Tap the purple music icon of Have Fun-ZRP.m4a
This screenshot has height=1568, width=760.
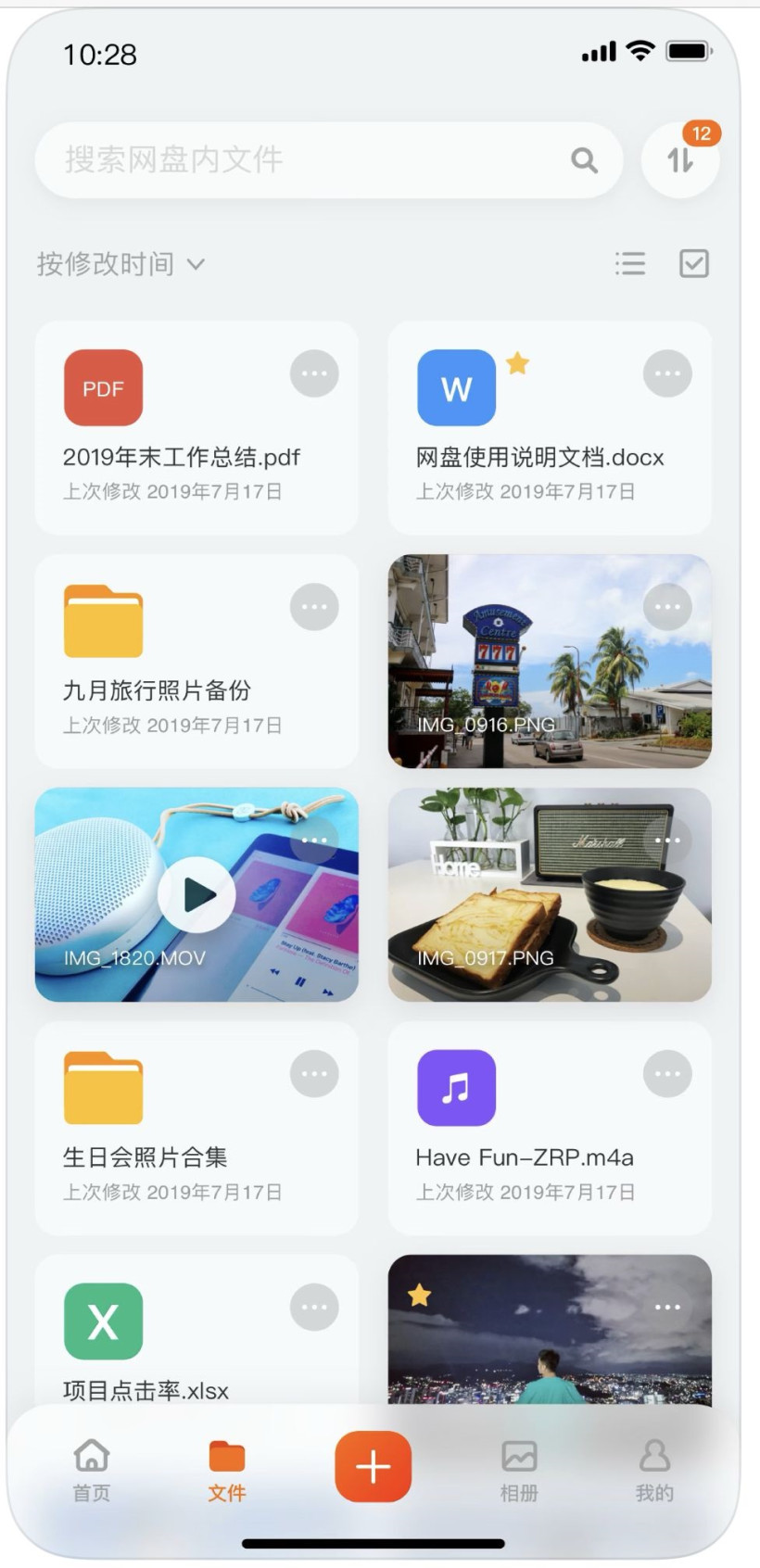click(456, 1087)
